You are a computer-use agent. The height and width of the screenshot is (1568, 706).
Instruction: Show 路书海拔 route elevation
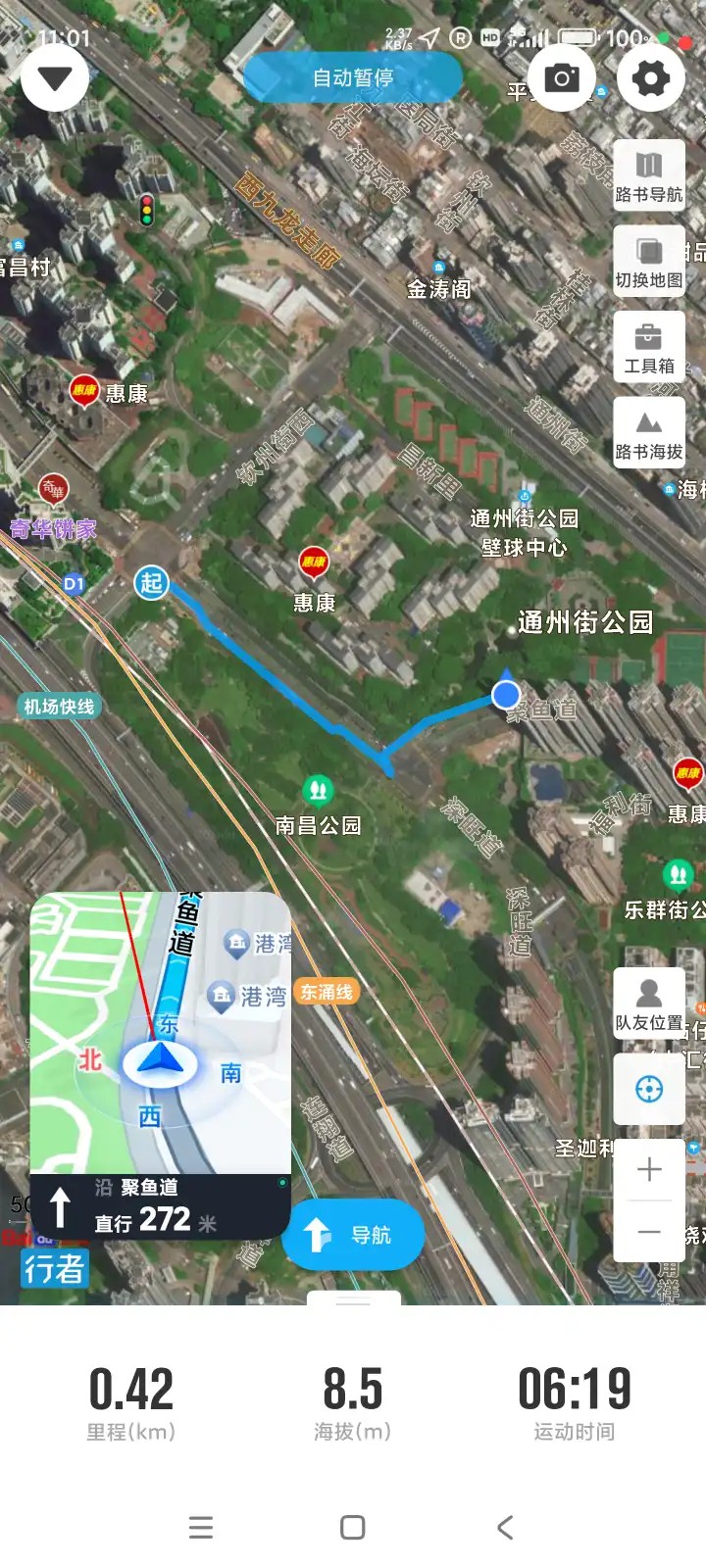(x=649, y=432)
